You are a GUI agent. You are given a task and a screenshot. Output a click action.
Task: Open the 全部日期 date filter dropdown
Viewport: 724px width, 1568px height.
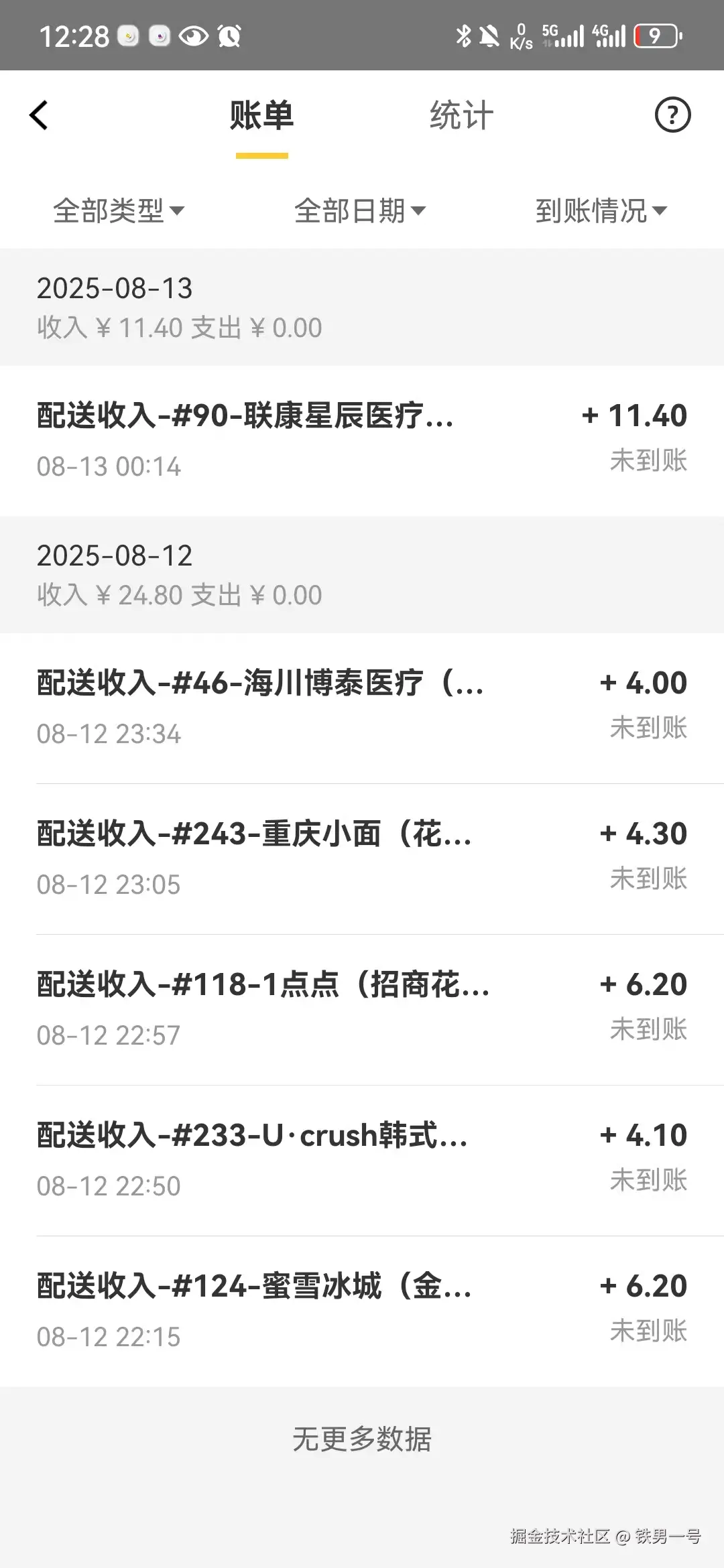pos(360,210)
